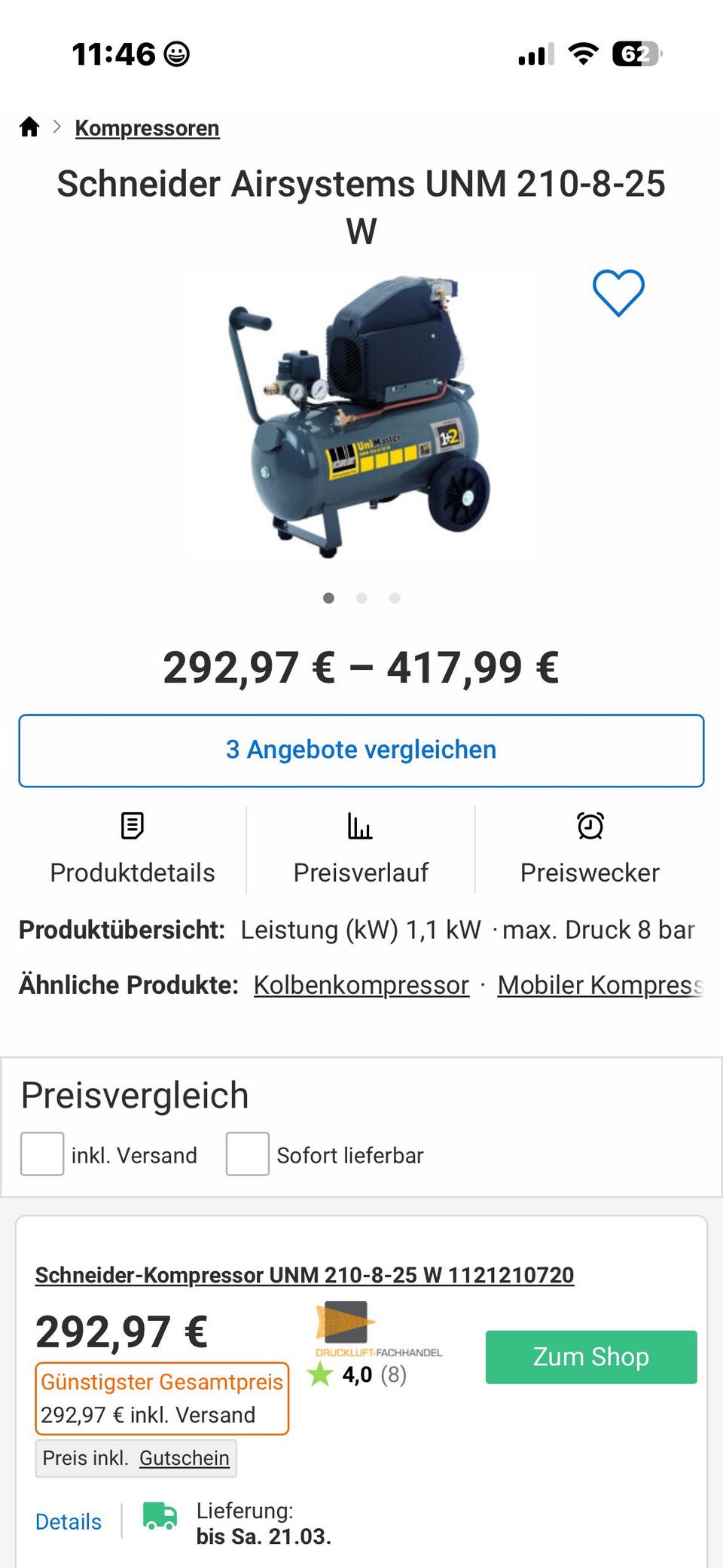
Task: Open the Produktdetails document icon
Action: coord(132,826)
